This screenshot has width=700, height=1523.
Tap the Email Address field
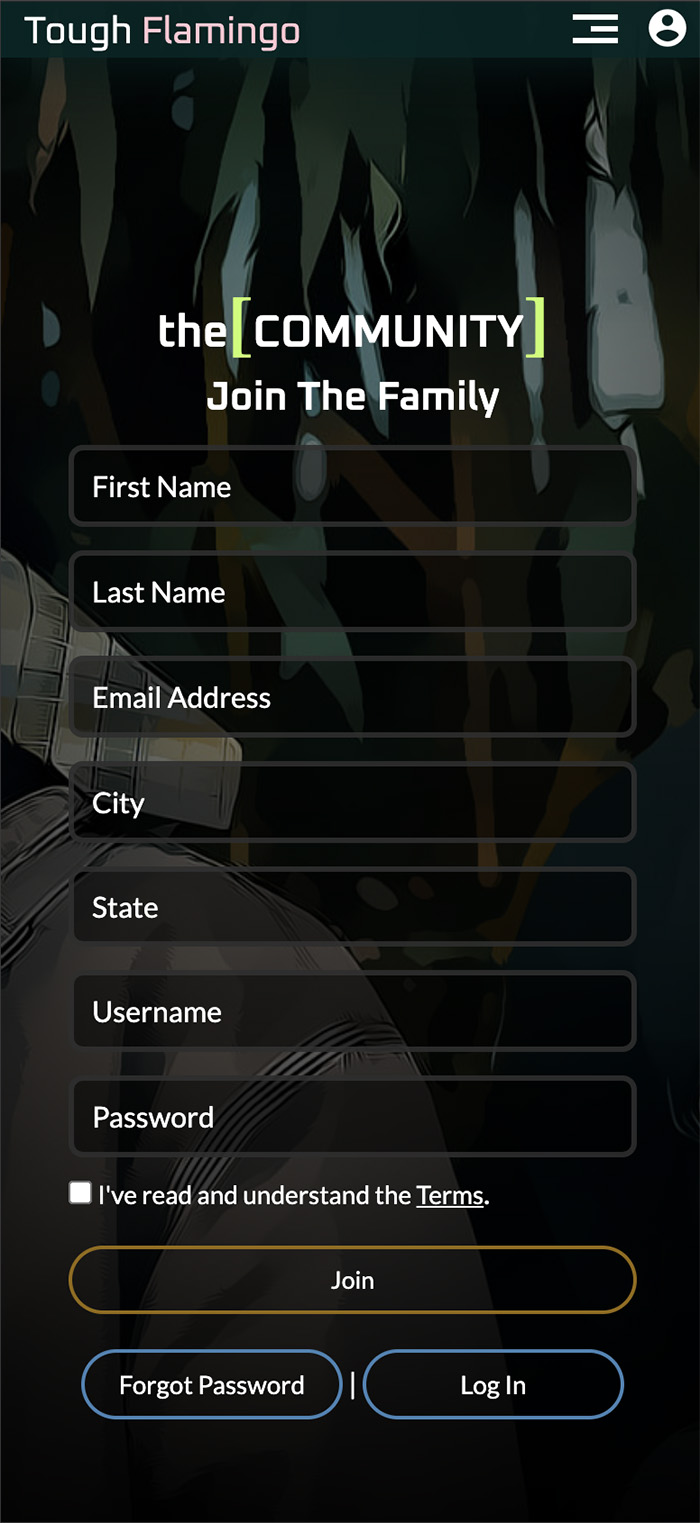[352, 697]
